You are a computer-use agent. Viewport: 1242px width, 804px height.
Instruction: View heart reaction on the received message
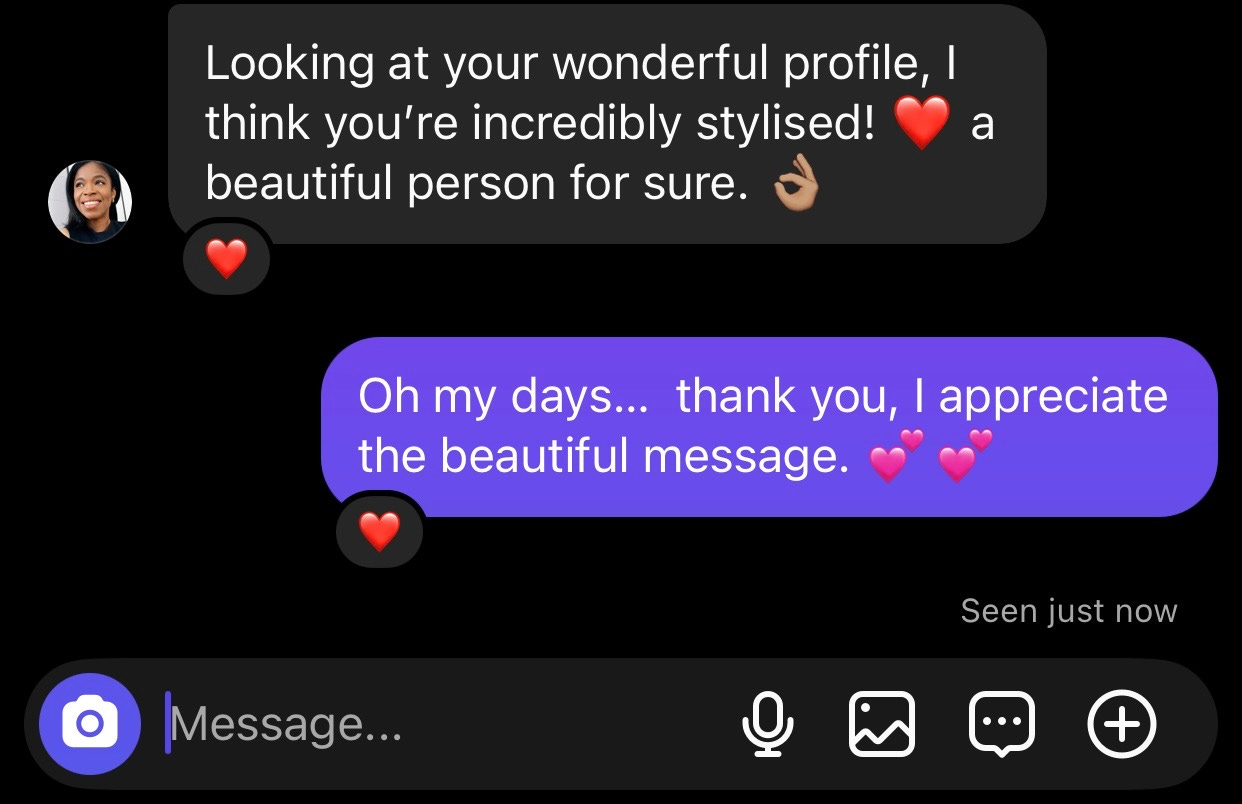[x=226, y=260]
